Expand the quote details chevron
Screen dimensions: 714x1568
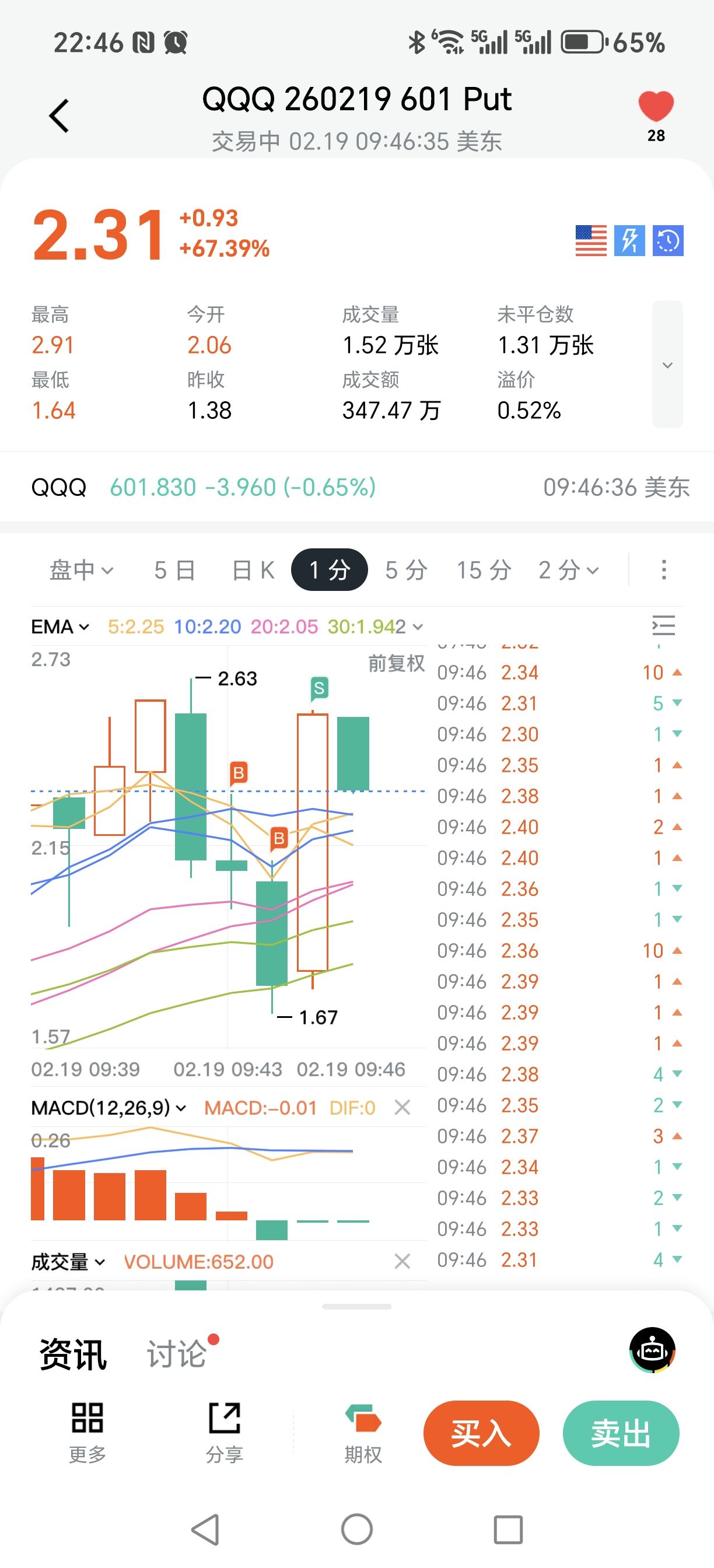(x=667, y=365)
